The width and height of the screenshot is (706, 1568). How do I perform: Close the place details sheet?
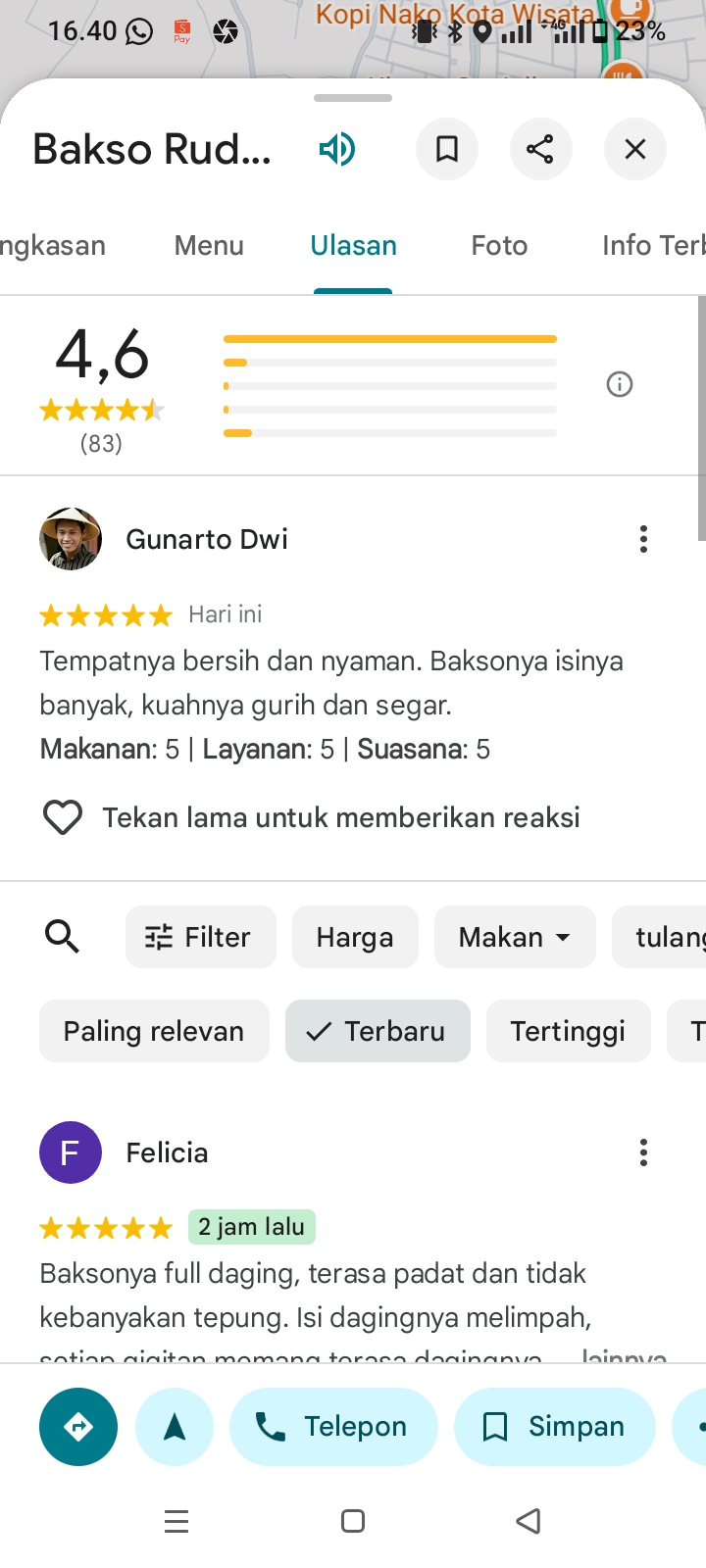pos(635,149)
